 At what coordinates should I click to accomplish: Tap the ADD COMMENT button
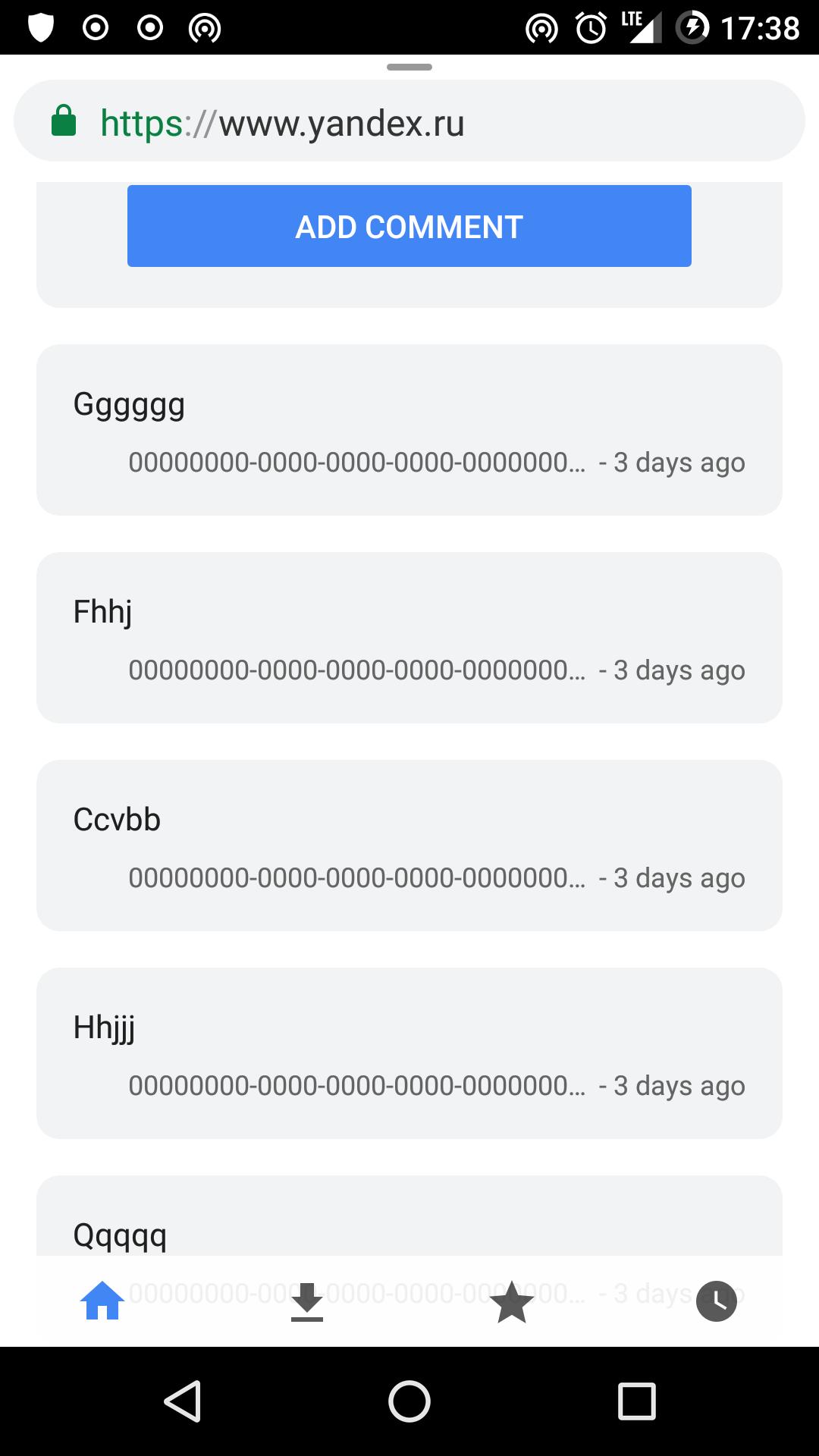pyautogui.click(x=409, y=226)
